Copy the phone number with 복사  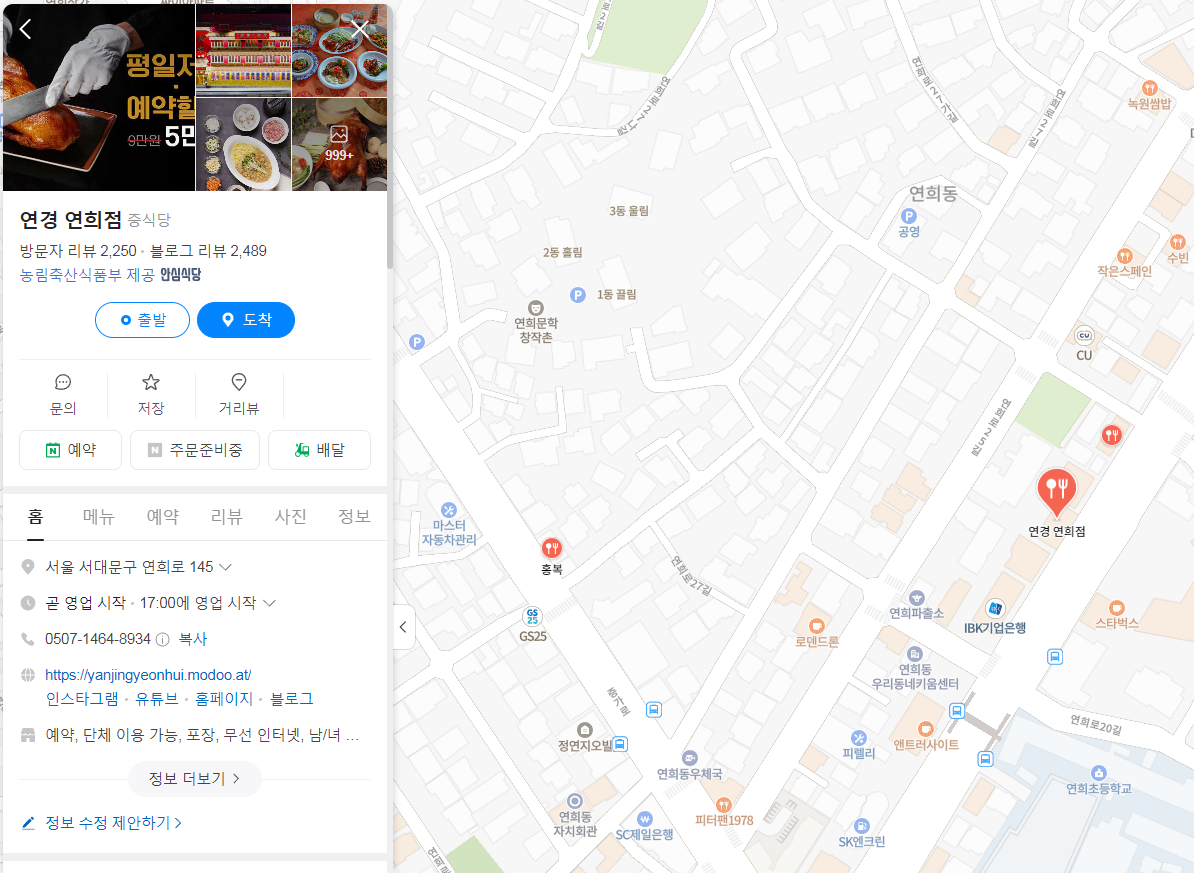pyautogui.click(x=193, y=639)
